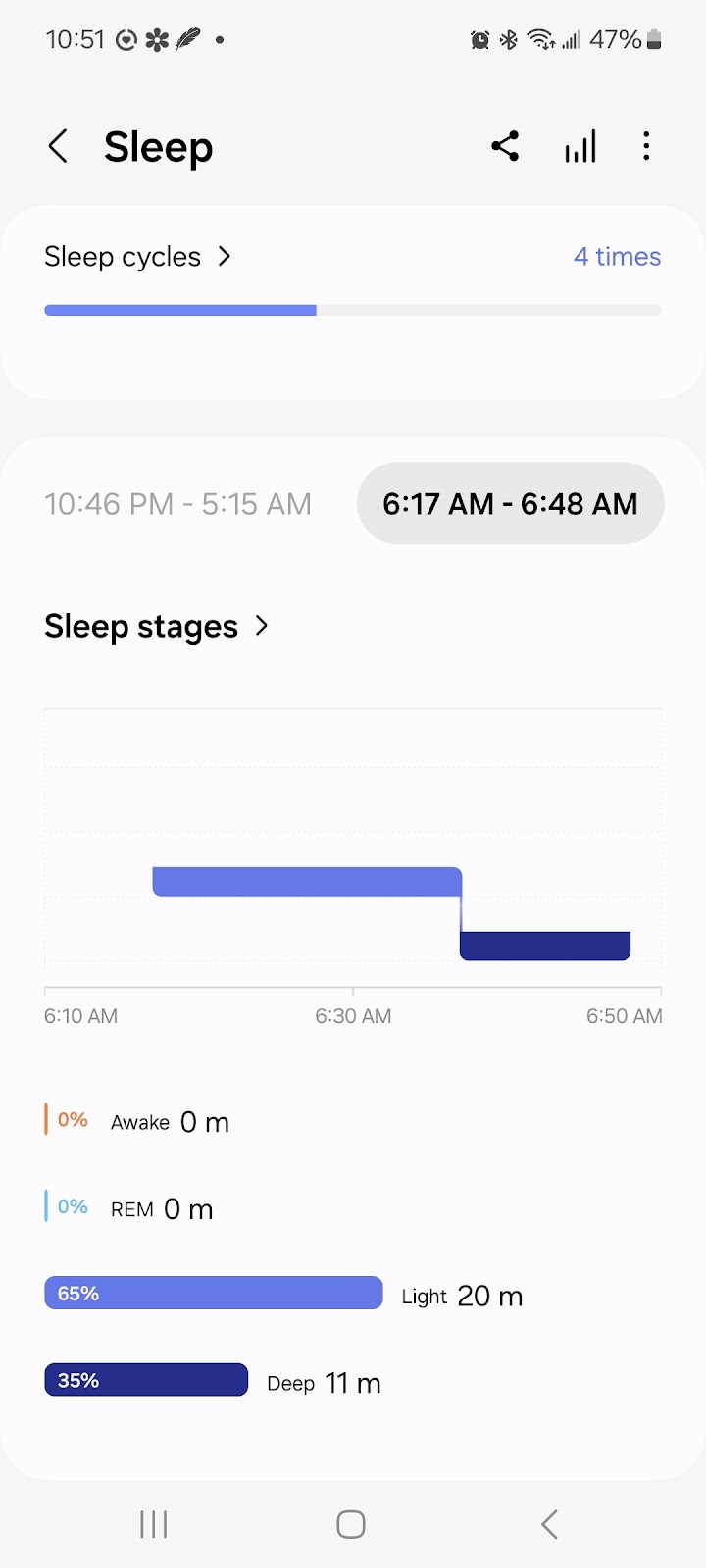The height and width of the screenshot is (1568, 706).
Task: Open Sleep stages details
Action: pyautogui.click(x=157, y=626)
